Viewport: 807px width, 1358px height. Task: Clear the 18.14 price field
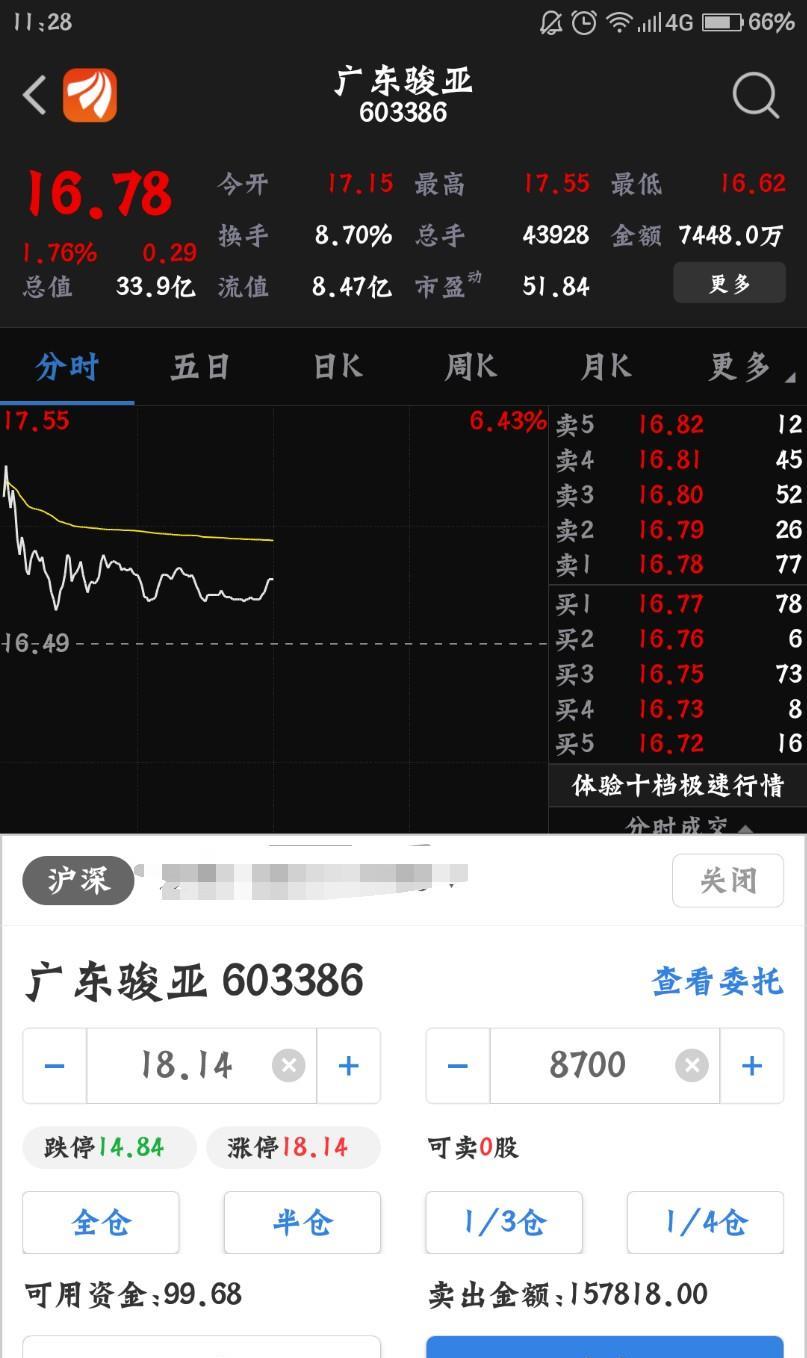point(289,1066)
